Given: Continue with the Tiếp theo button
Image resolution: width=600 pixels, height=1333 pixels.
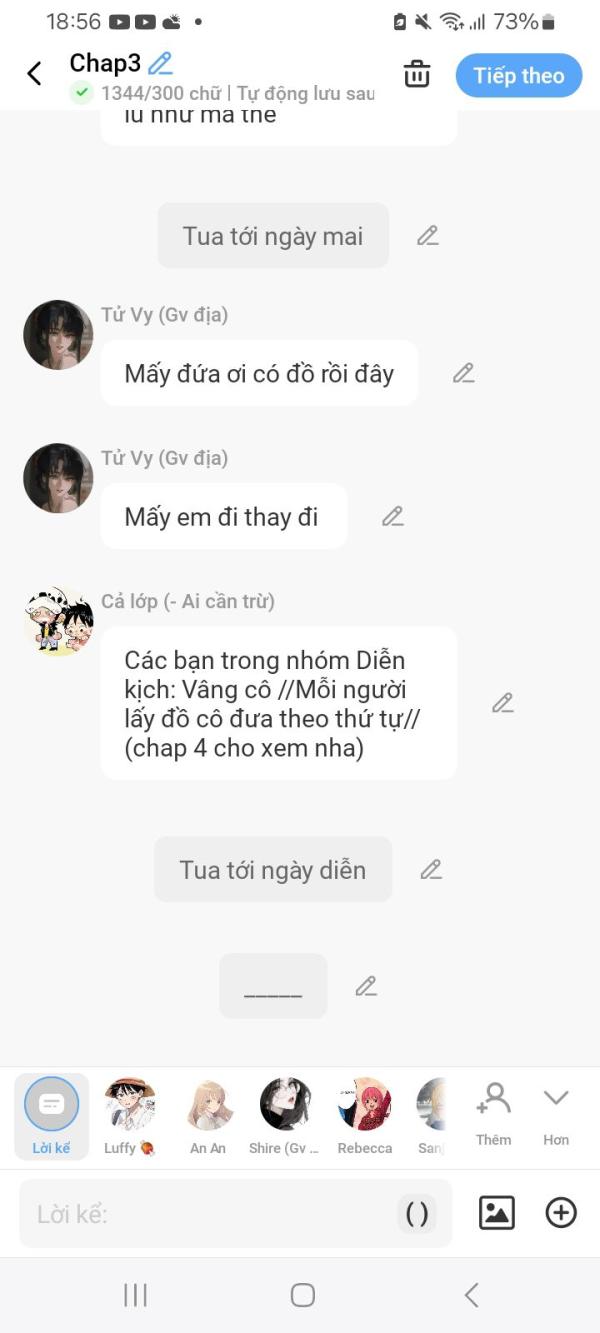Looking at the screenshot, I should (x=519, y=75).
